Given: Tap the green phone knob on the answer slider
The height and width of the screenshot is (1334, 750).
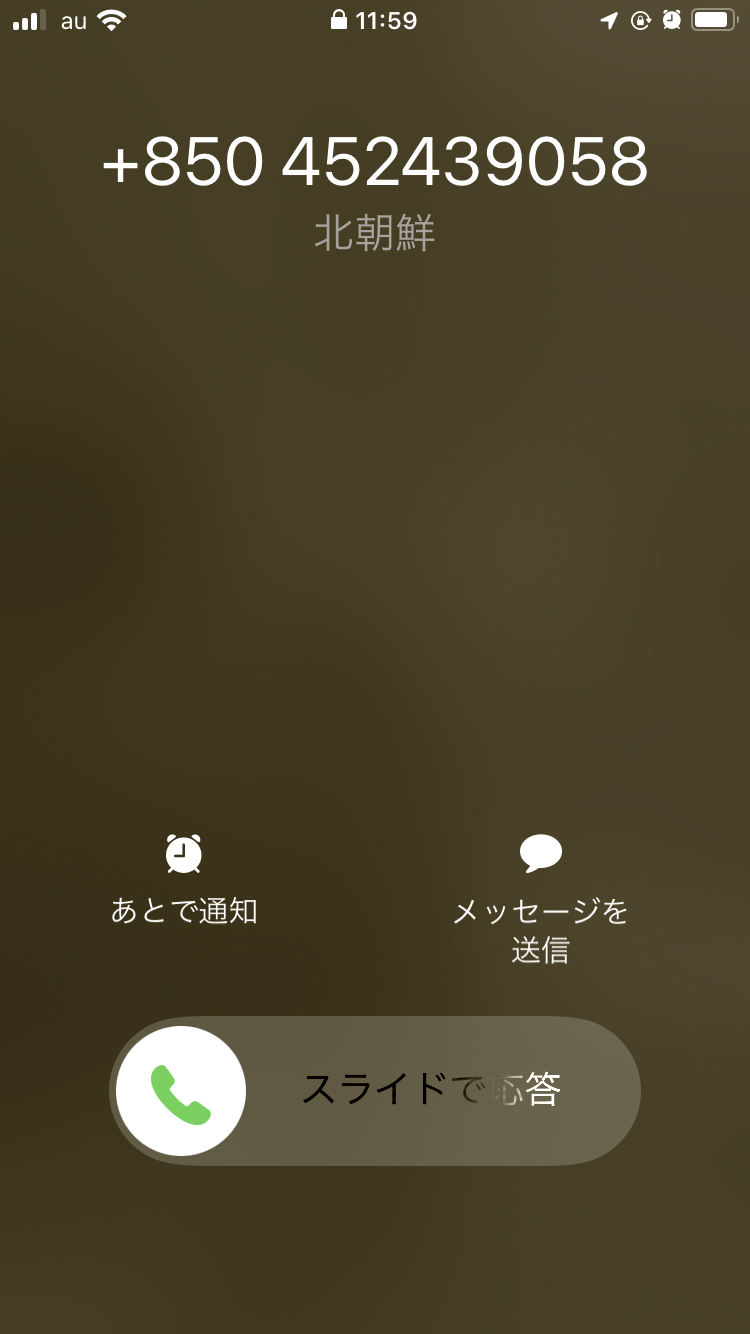Looking at the screenshot, I should [x=181, y=1091].
